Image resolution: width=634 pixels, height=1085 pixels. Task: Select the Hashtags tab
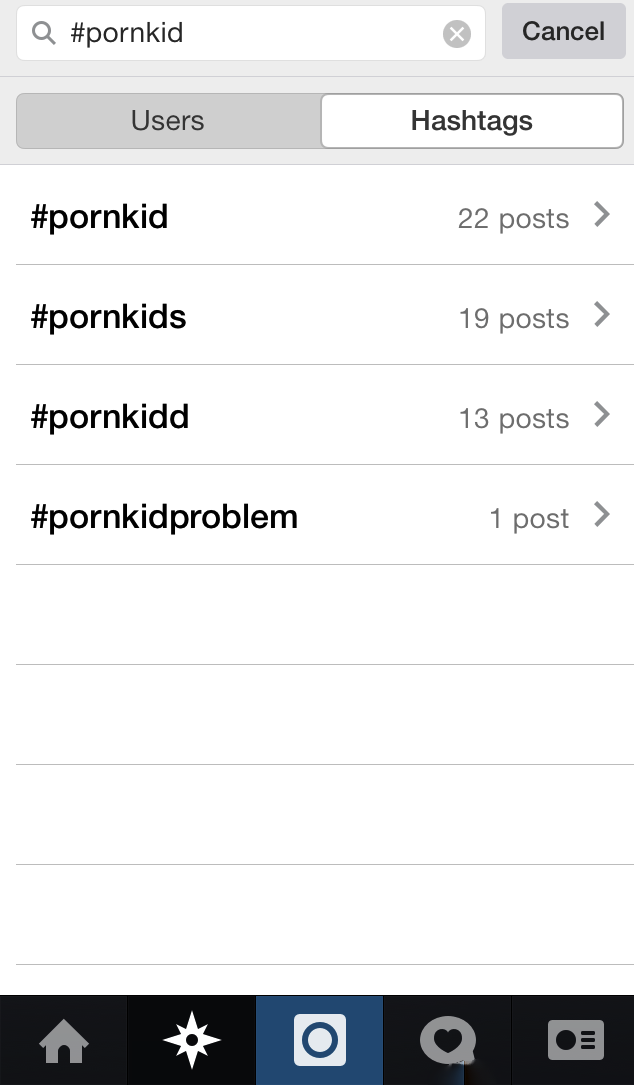click(471, 121)
